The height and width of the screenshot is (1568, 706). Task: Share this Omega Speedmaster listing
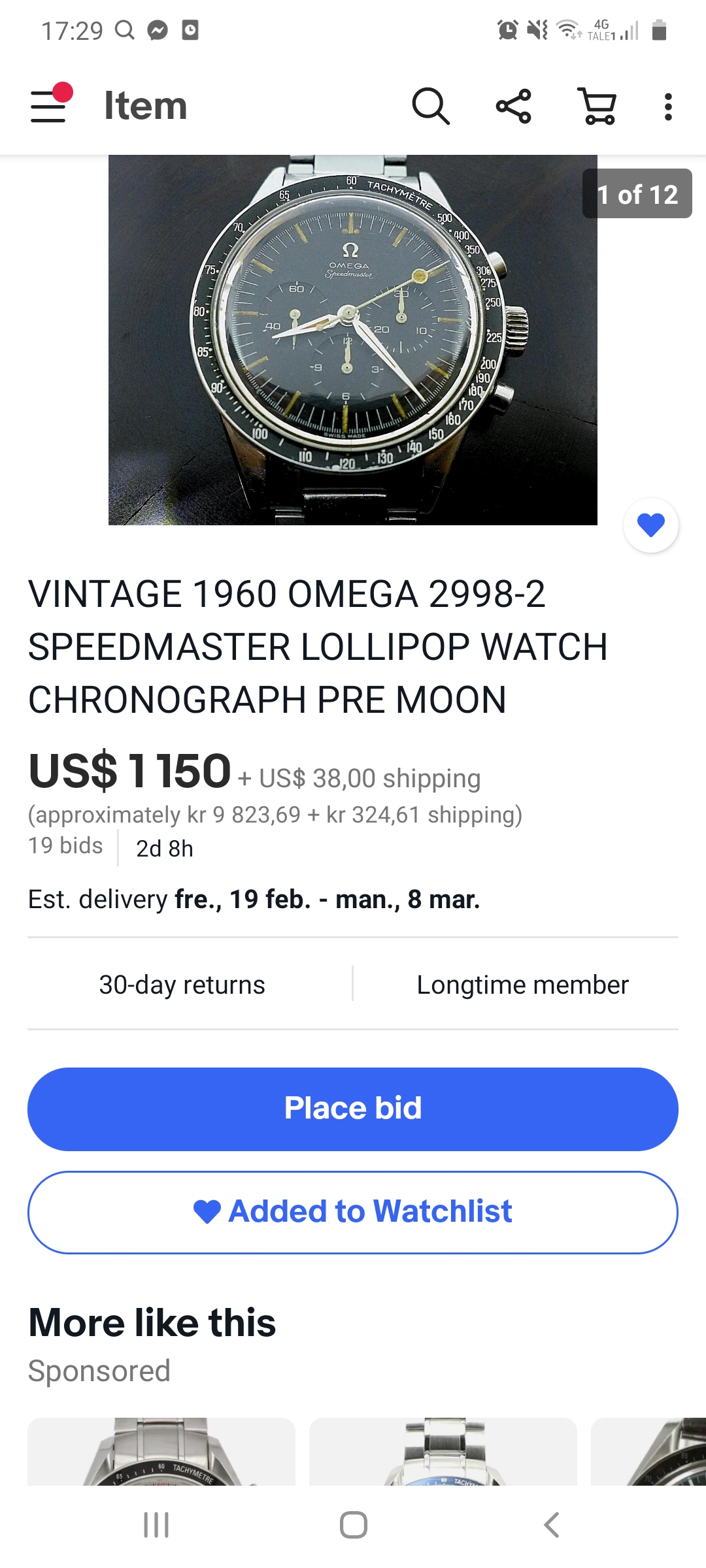(x=514, y=106)
